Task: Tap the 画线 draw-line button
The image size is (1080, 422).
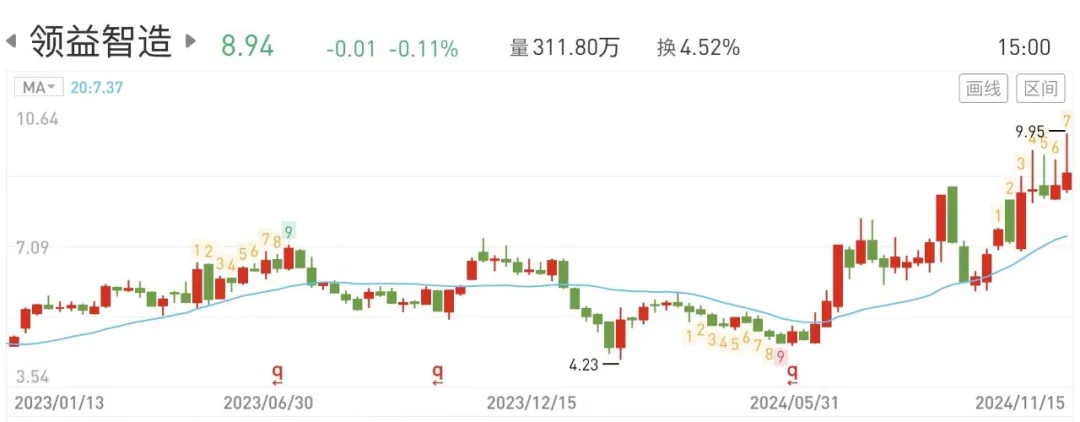Action: pyautogui.click(x=983, y=88)
